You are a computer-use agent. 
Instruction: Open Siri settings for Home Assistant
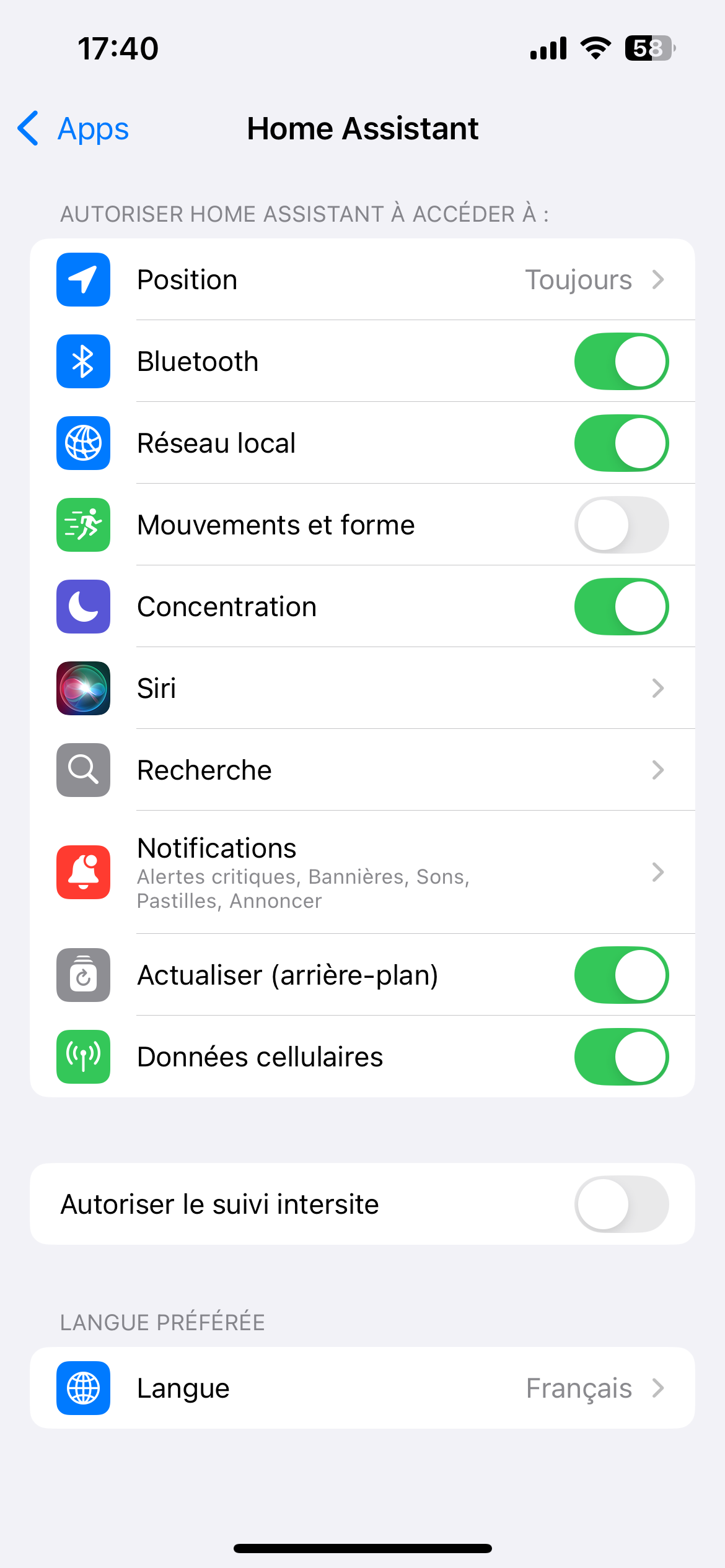click(362, 689)
